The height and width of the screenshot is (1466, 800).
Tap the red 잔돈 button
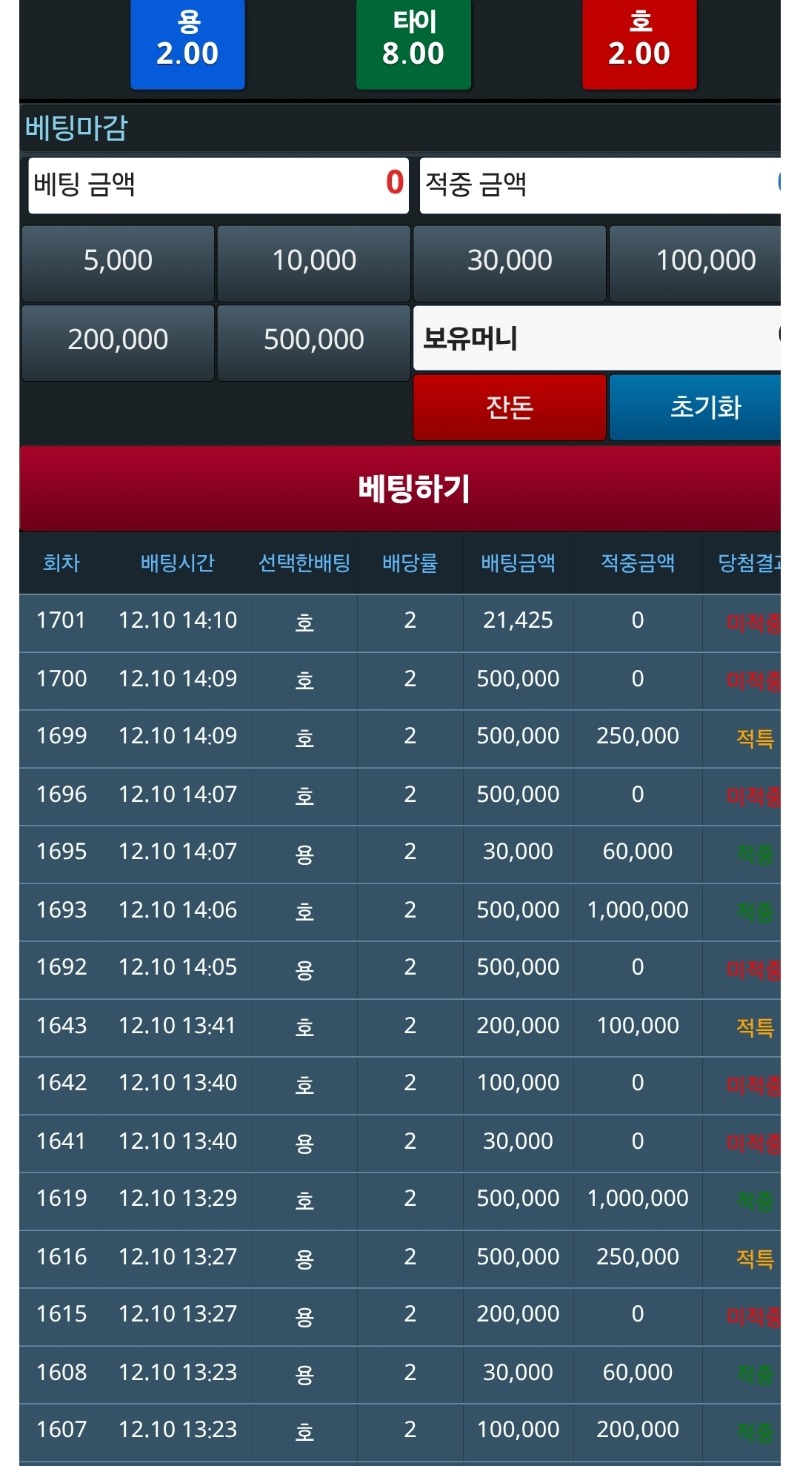pyautogui.click(x=509, y=407)
